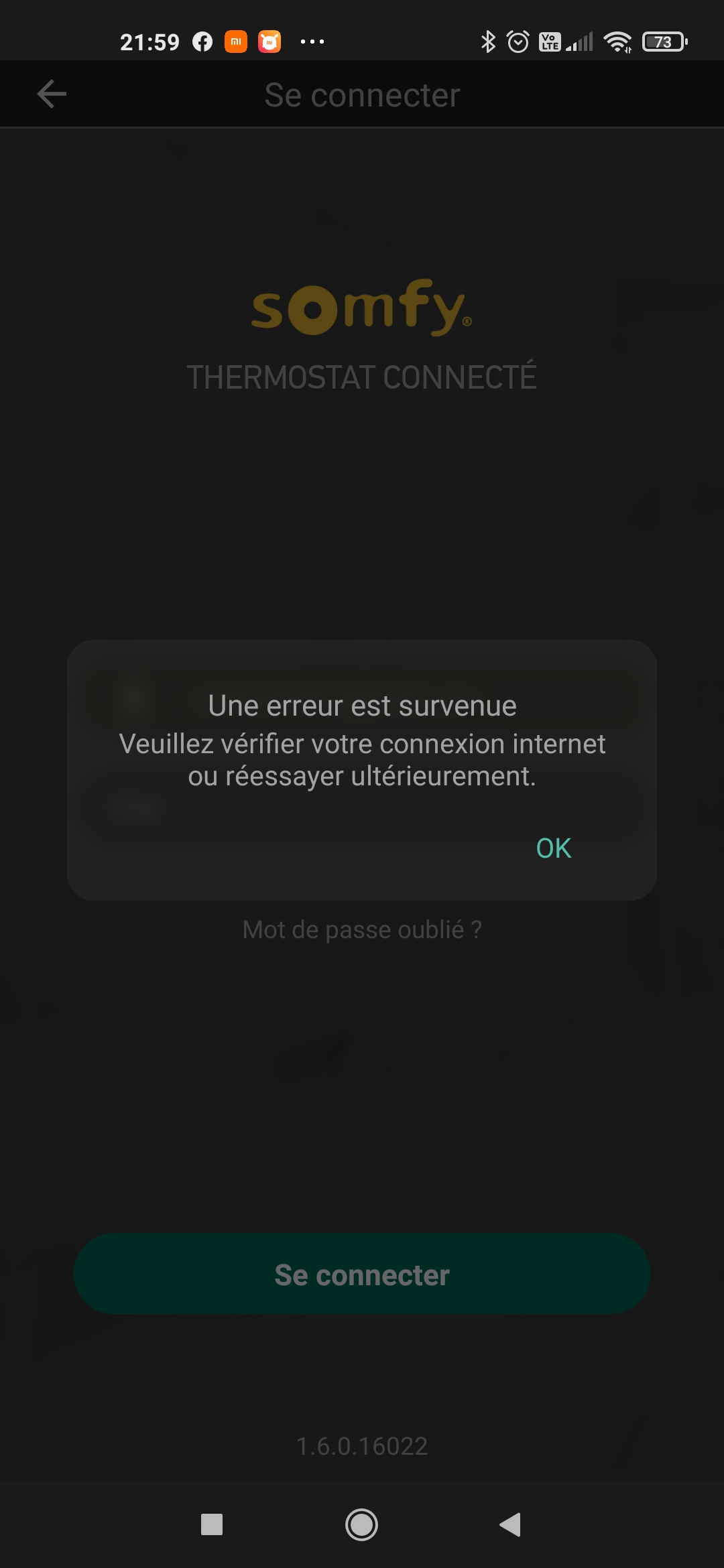Tap the back arrow in the header

[x=52, y=94]
